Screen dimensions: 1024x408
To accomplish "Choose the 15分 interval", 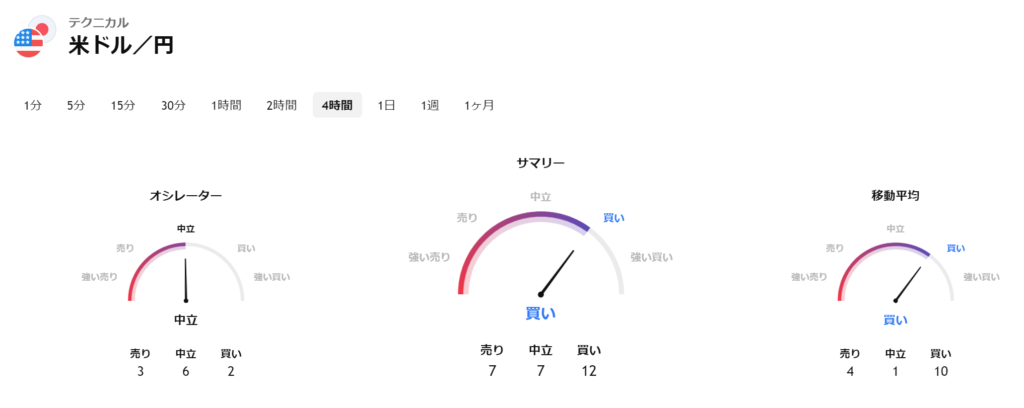I will (123, 105).
